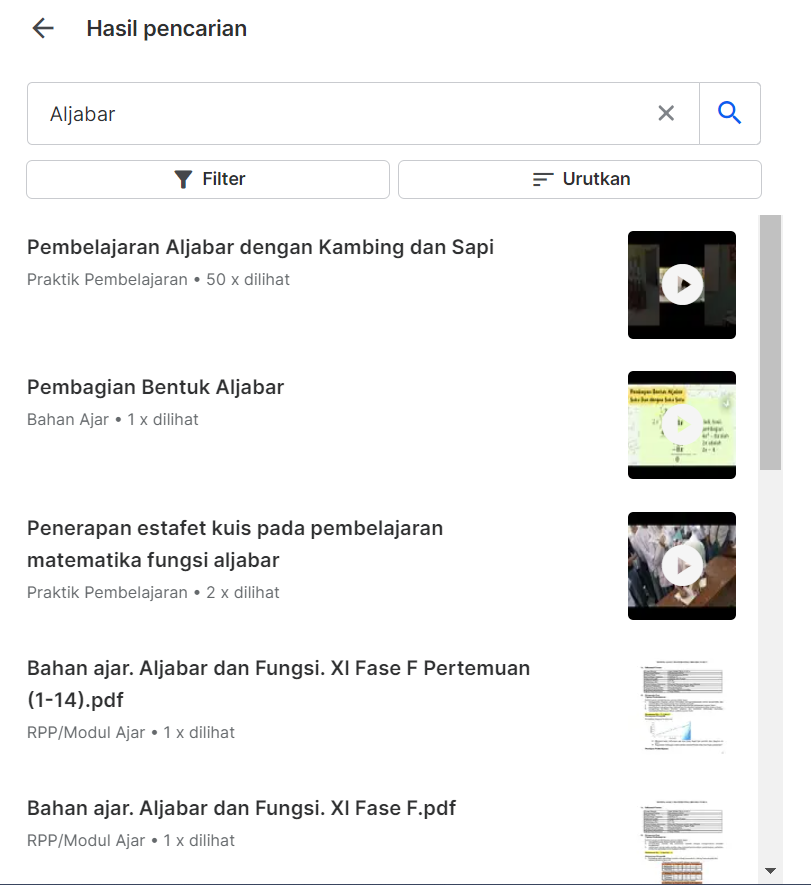
Task: Tap the scrollbar down arrow
Action: coord(770,871)
